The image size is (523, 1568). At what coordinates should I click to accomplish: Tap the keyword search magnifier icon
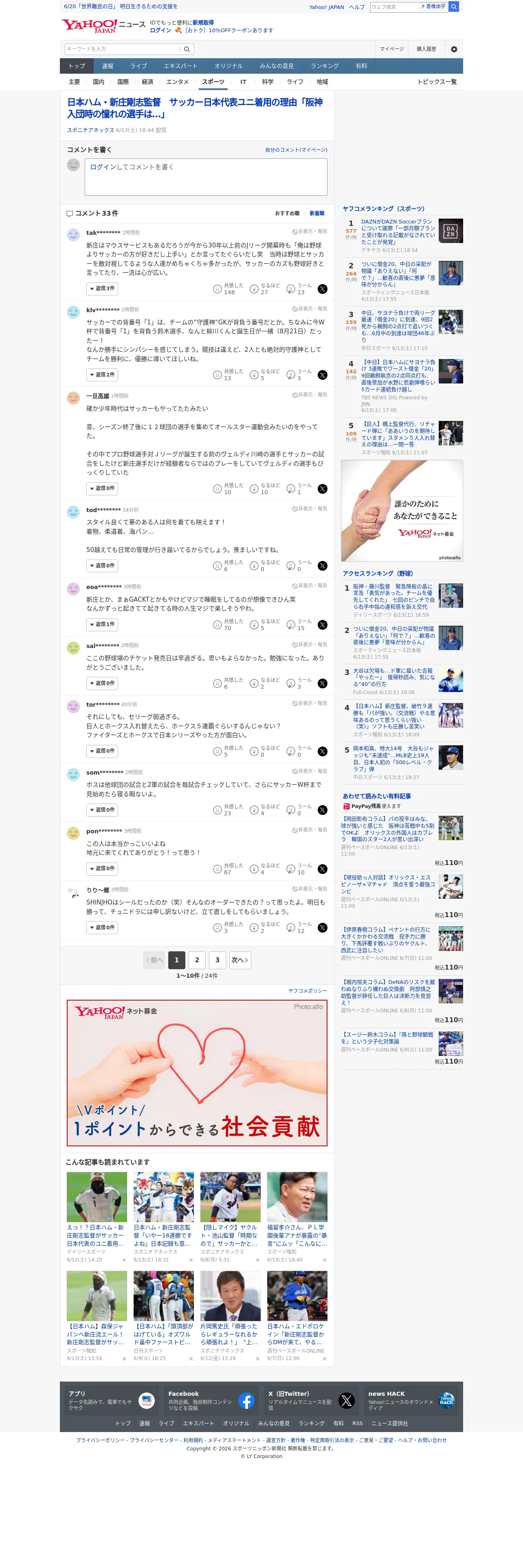187,49
